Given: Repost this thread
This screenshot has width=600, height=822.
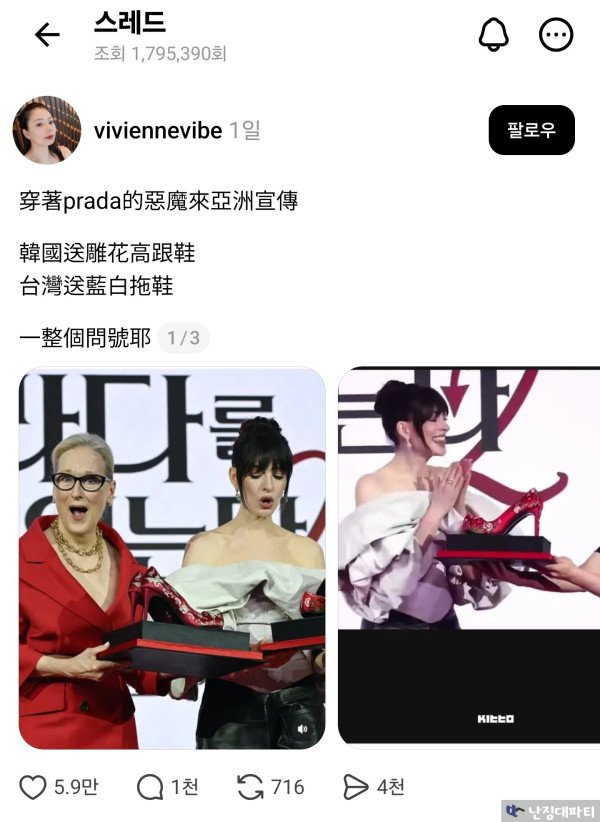Looking at the screenshot, I should pyautogui.click(x=250, y=787).
